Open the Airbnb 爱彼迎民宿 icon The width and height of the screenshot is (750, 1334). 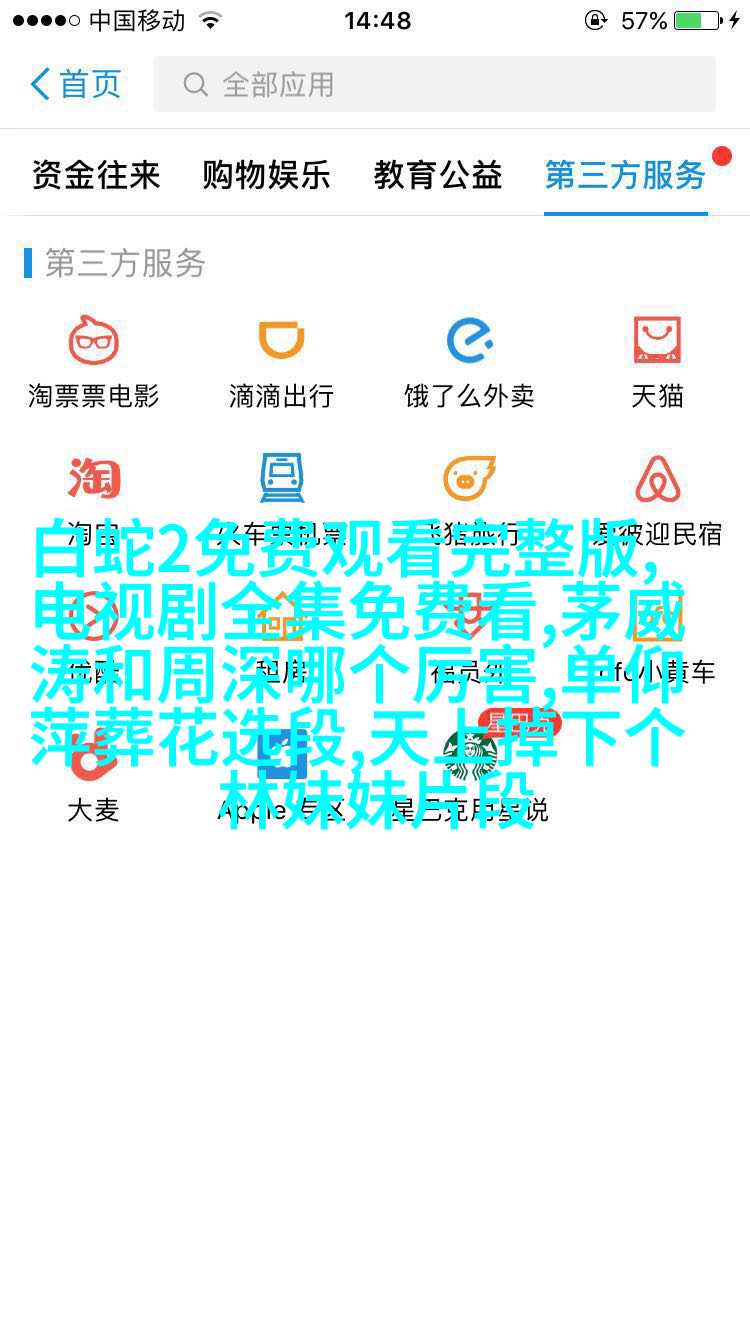(657, 478)
